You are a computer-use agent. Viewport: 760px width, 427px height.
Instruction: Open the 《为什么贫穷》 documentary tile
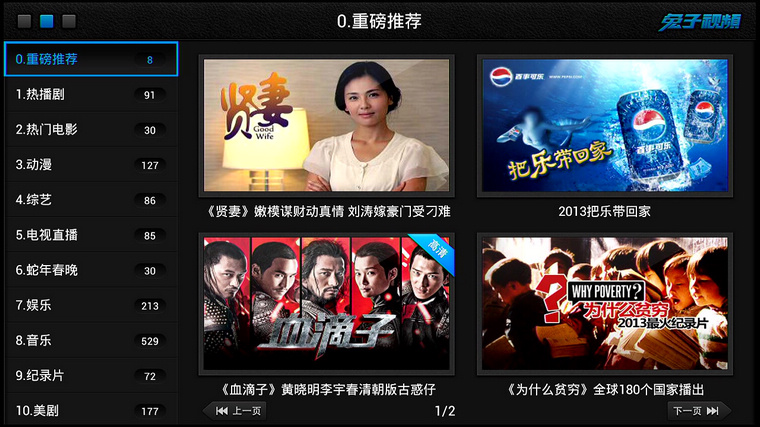604,305
